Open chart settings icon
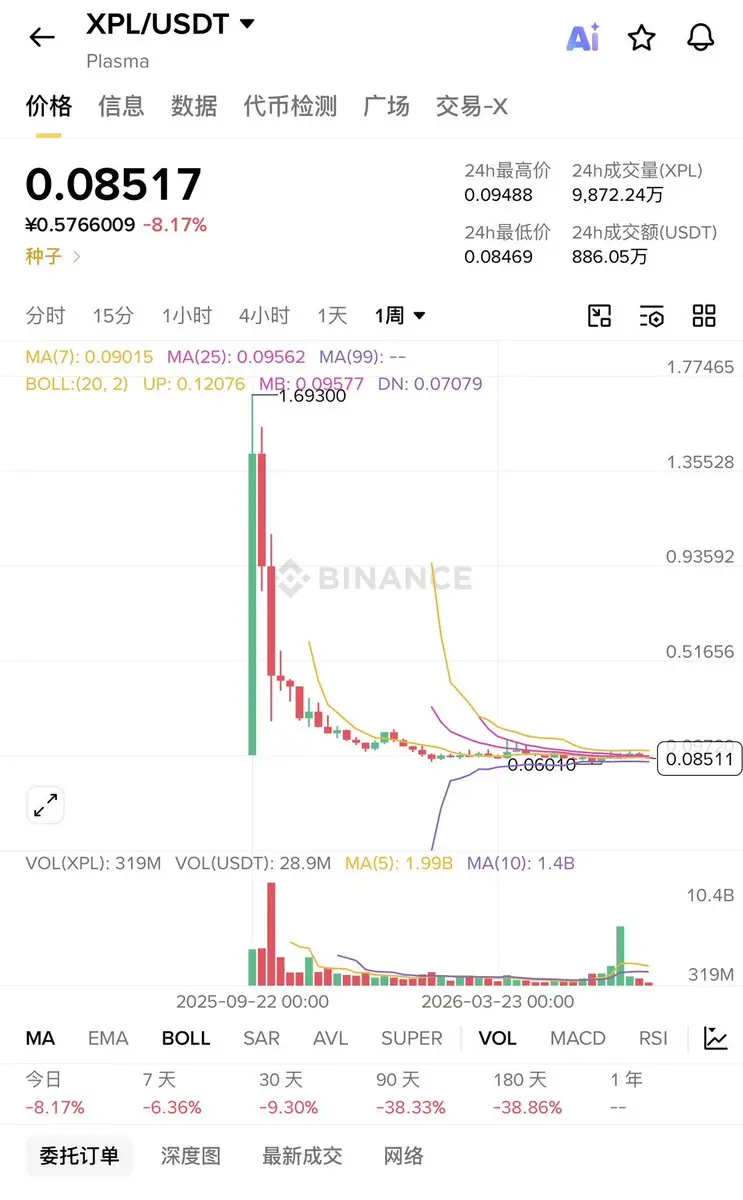Viewport: 743px width, 1200px height. (652, 316)
